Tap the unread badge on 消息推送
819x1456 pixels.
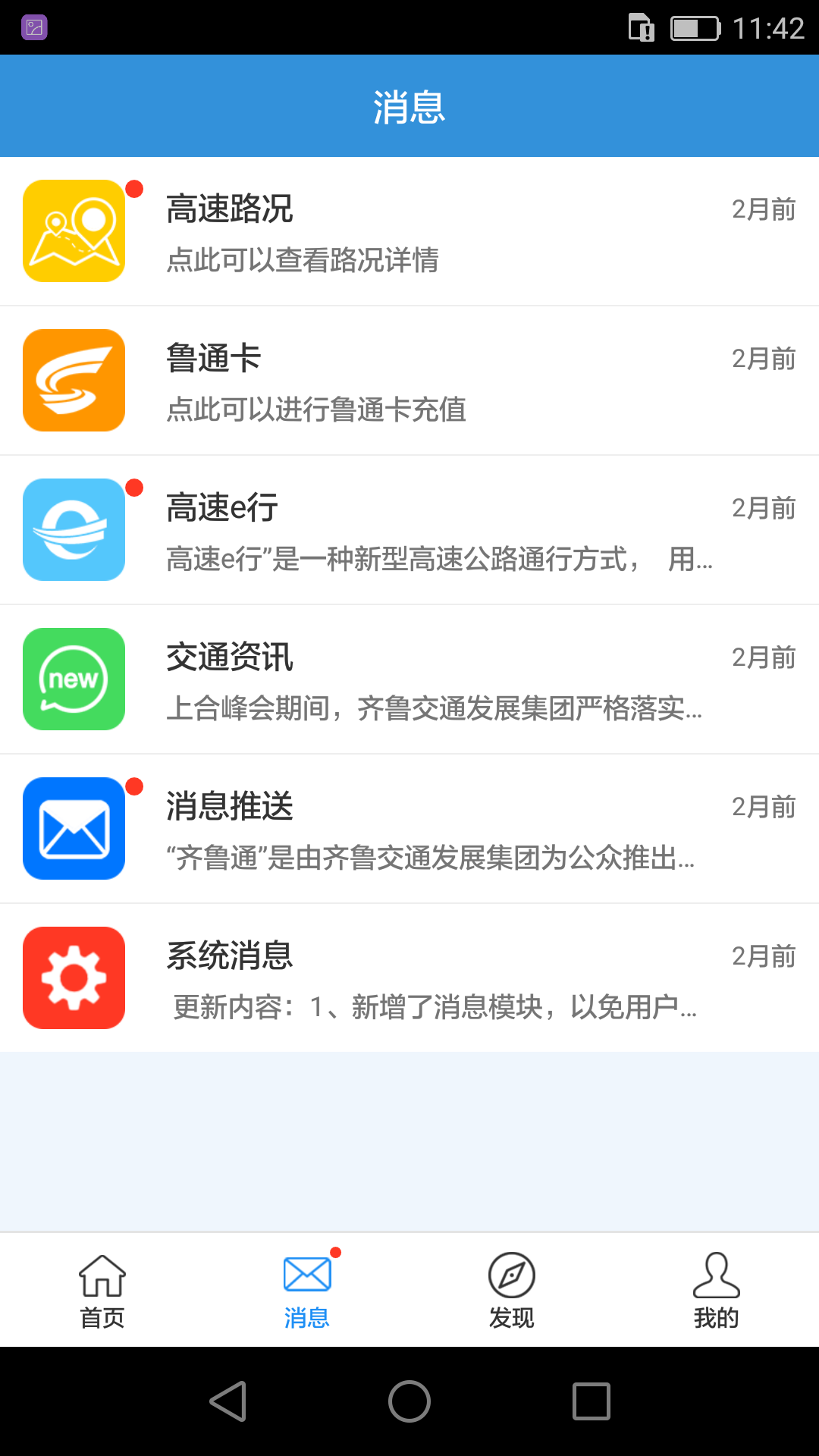click(133, 787)
